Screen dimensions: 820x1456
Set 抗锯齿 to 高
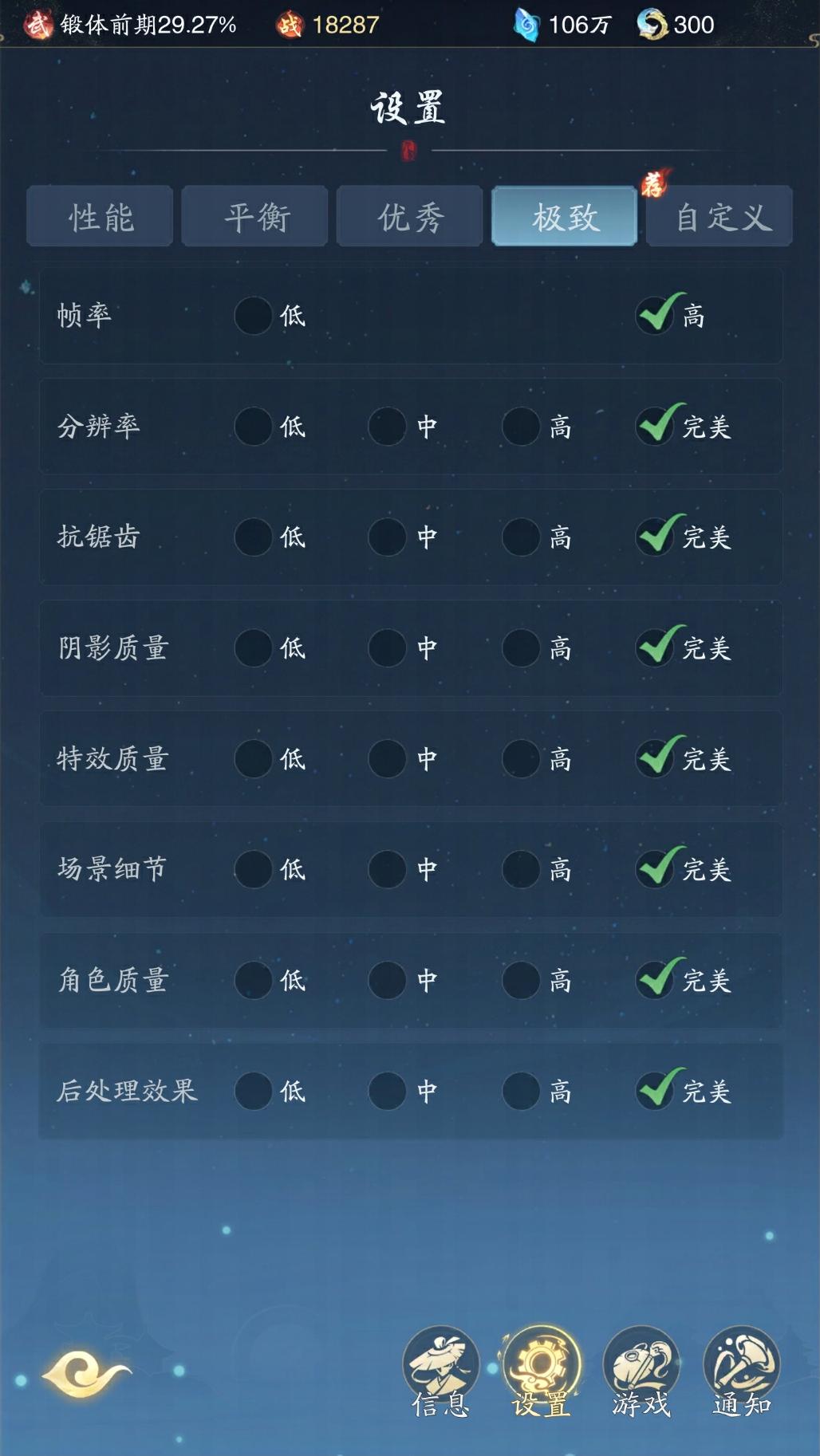pos(522,537)
